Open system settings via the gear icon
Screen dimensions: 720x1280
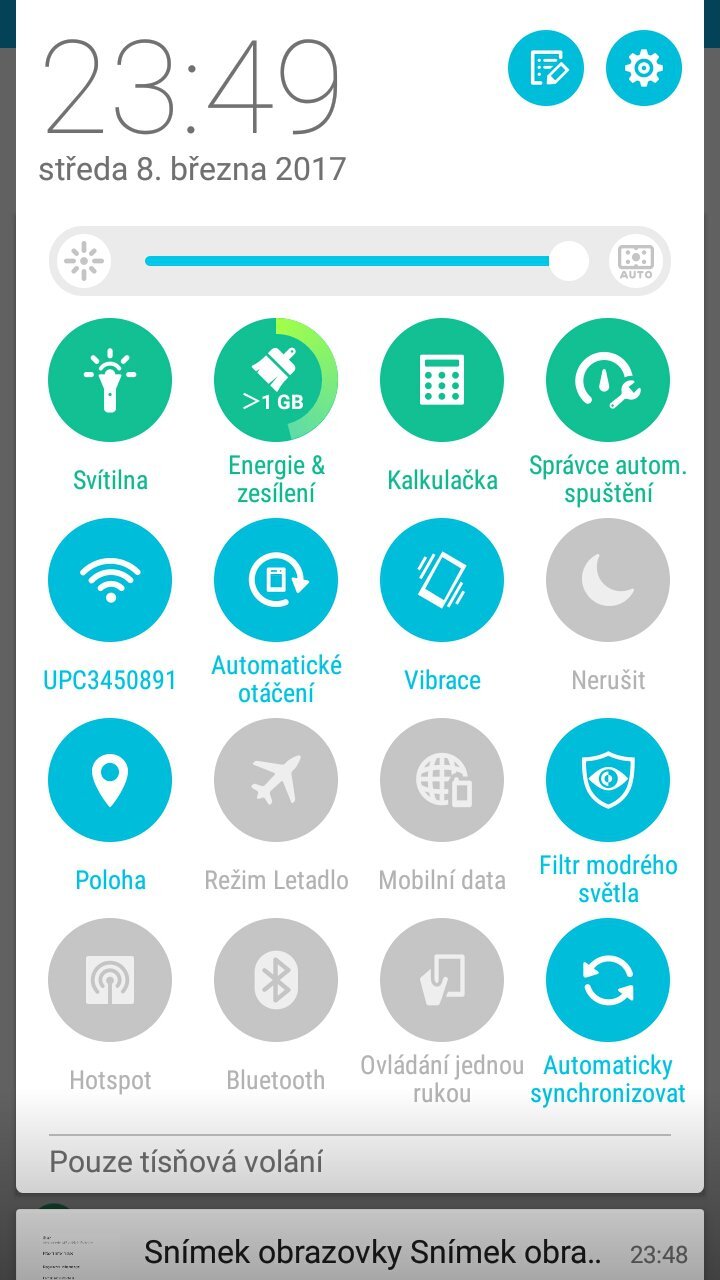(x=644, y=68)
